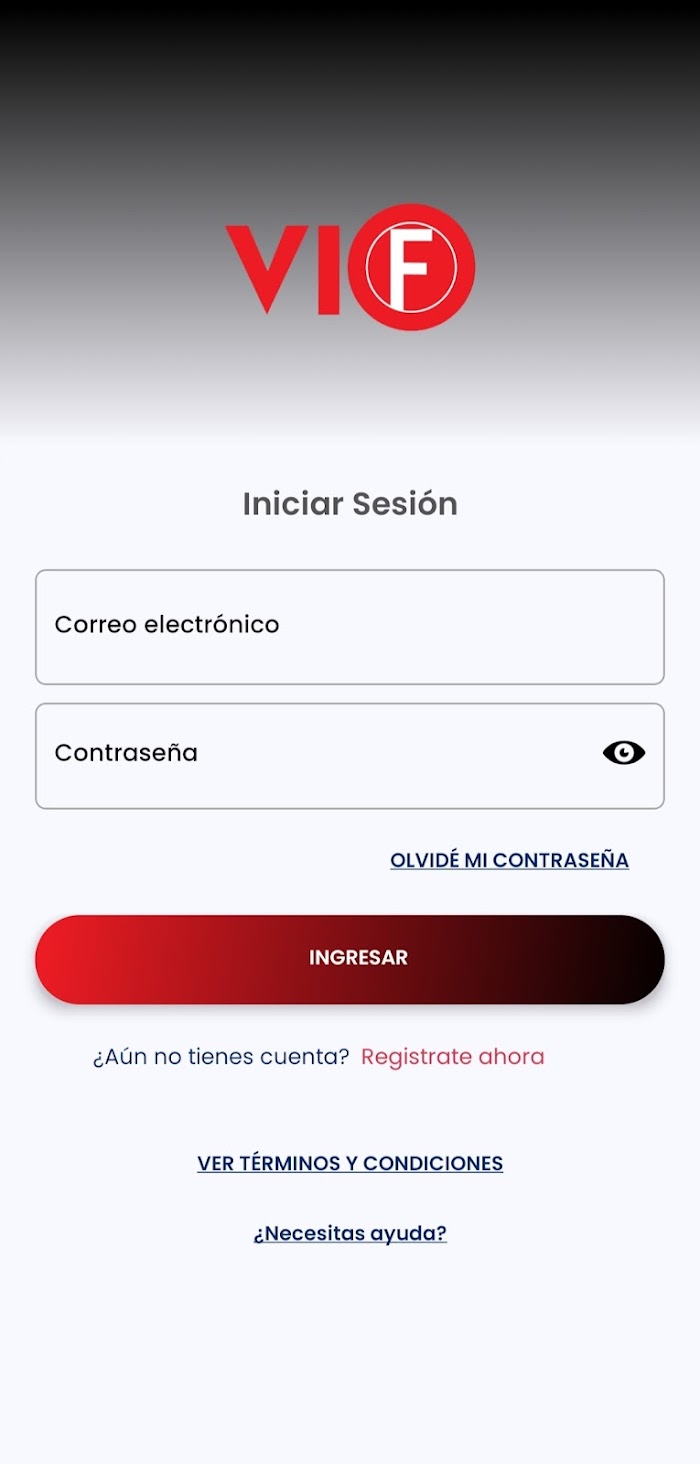Select Registrate ahora to sign up
Viewport: 700px width, 1464px height.
pos(452,1057)
